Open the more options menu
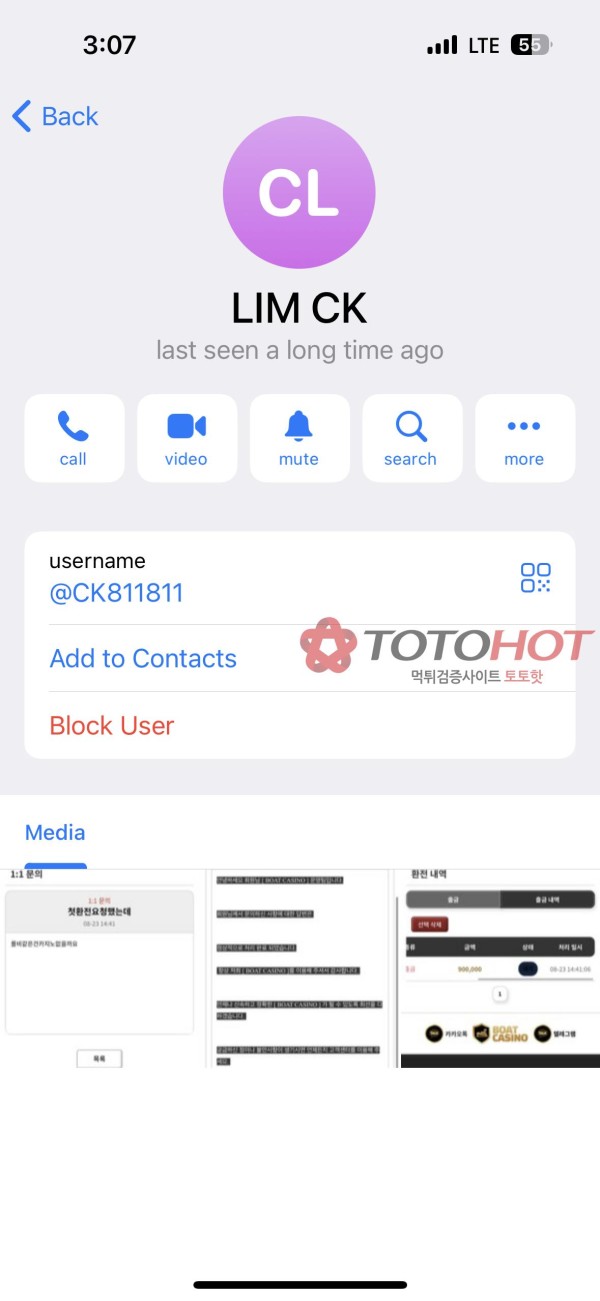Screen dimensions: 600x1301 524,438
